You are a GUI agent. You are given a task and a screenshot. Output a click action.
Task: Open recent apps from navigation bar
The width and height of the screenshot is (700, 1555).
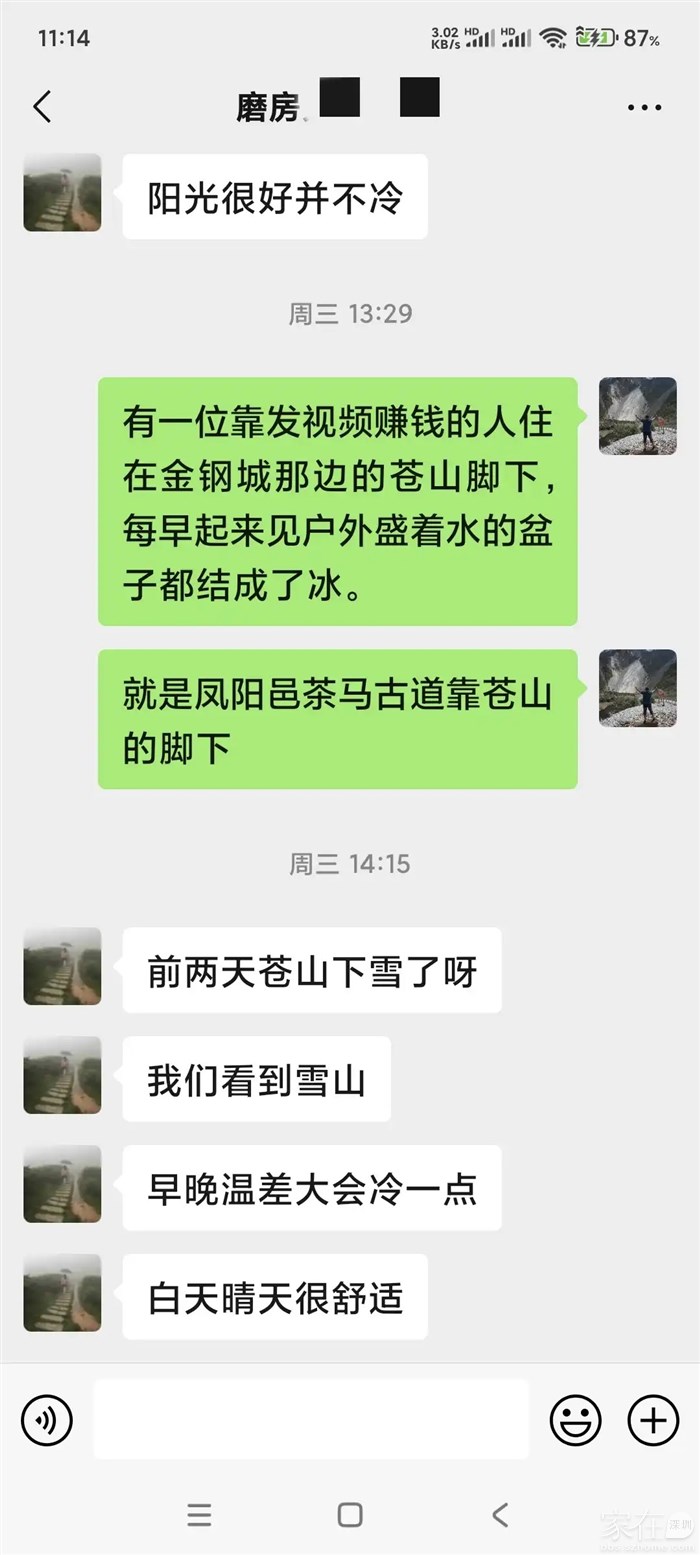click(199, 1515)
